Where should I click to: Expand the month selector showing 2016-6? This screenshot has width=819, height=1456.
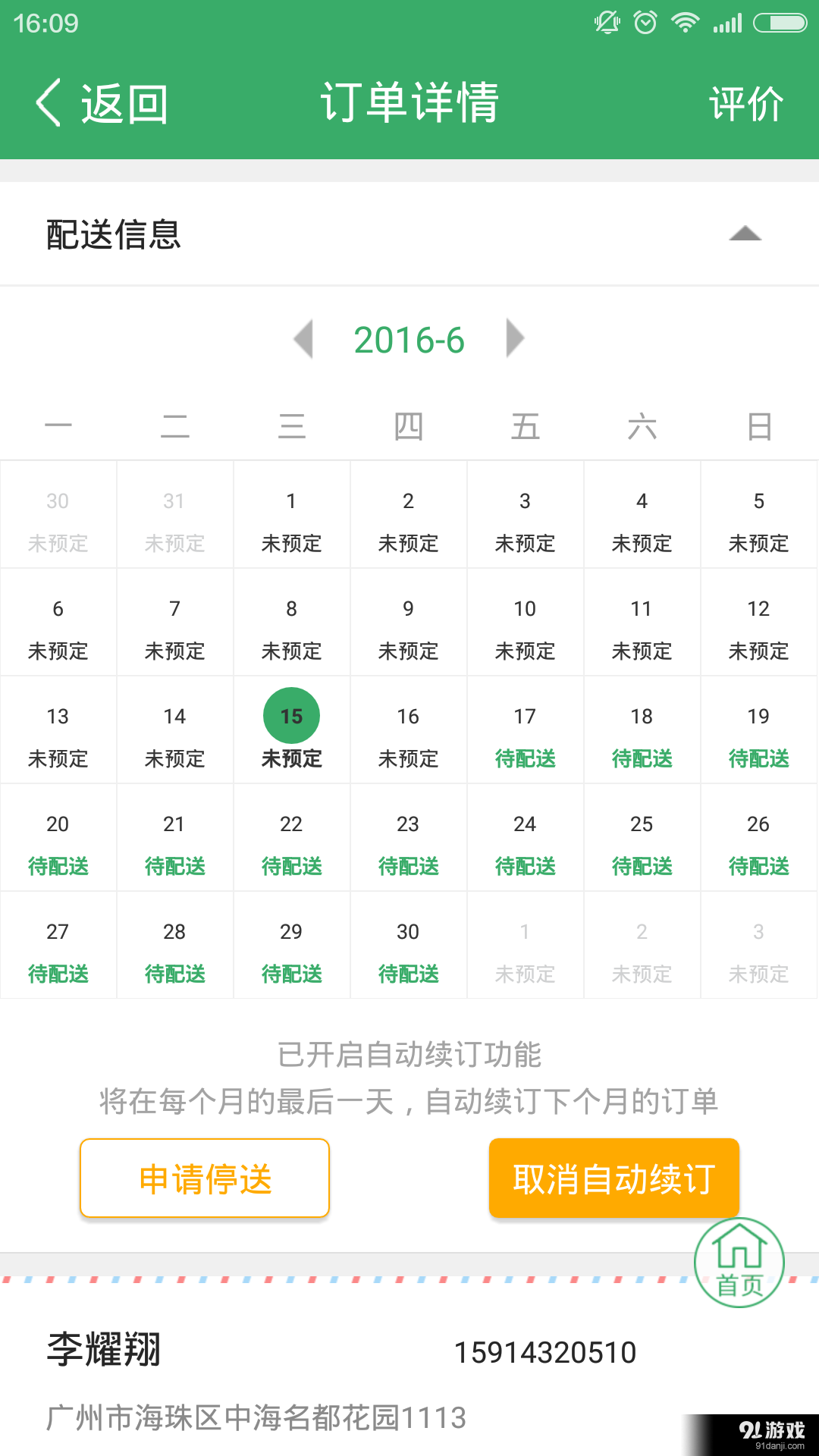tap(409, 340)
